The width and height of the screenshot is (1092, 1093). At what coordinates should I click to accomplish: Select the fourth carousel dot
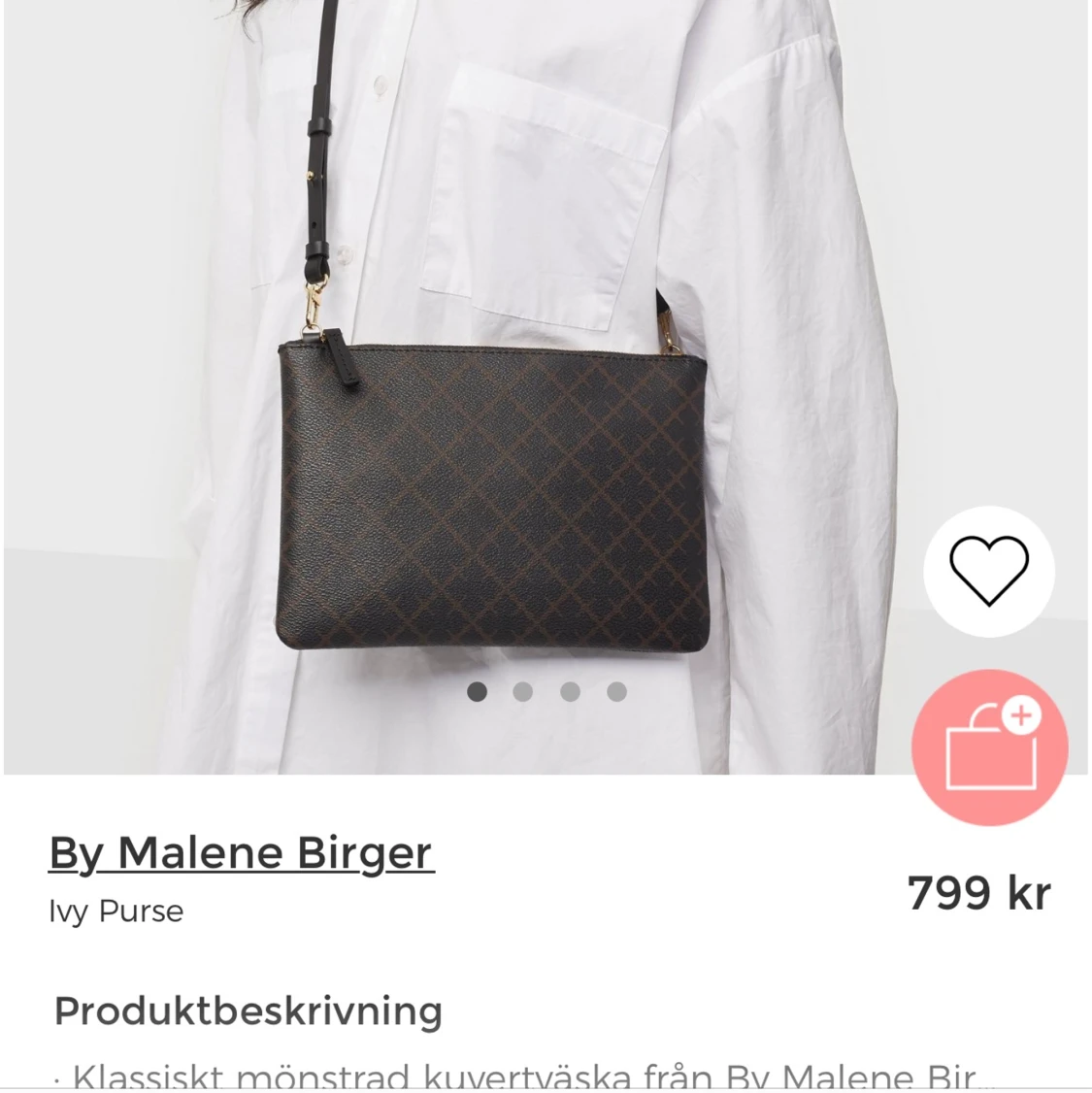[616, 690]
